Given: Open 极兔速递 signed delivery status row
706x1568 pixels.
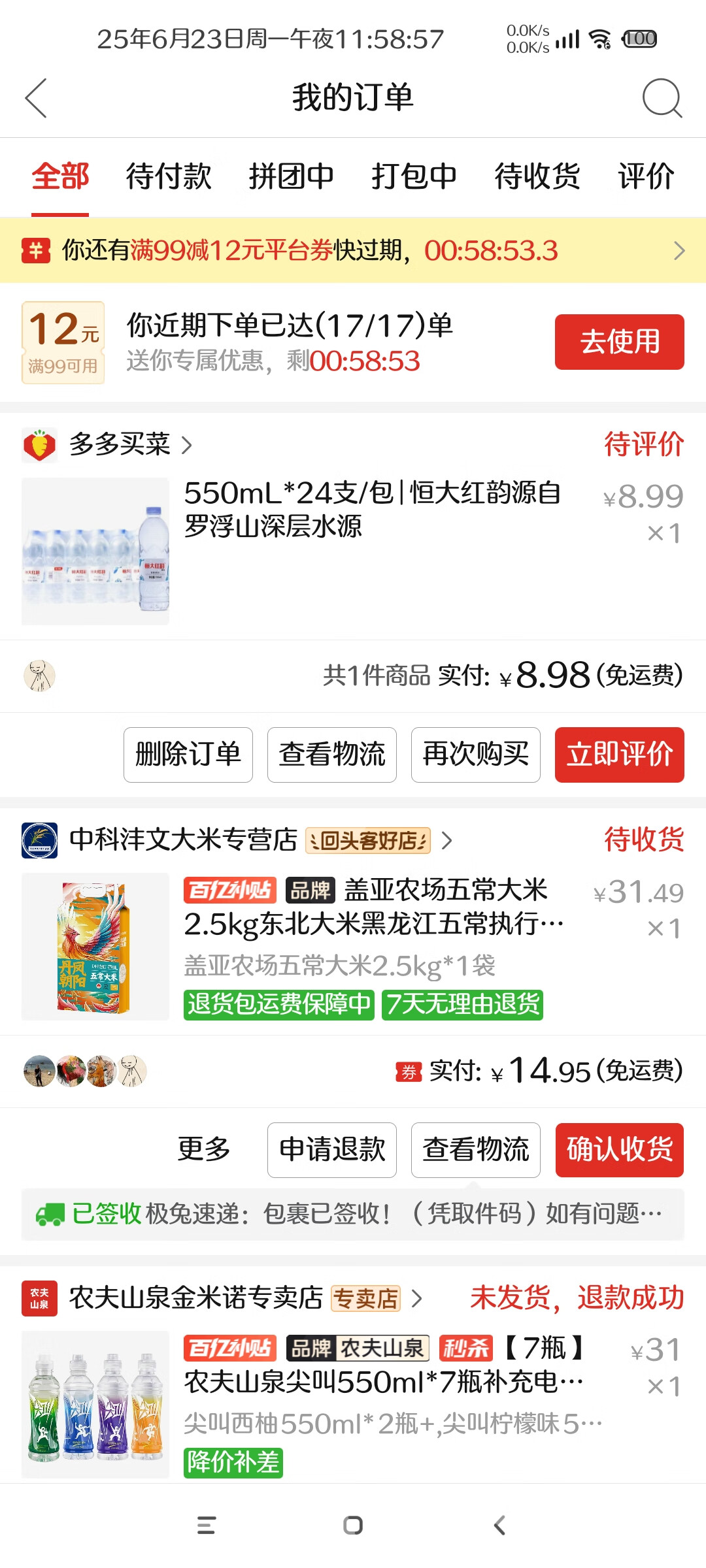Looking at the screenshot, I should coord(353,1215).
